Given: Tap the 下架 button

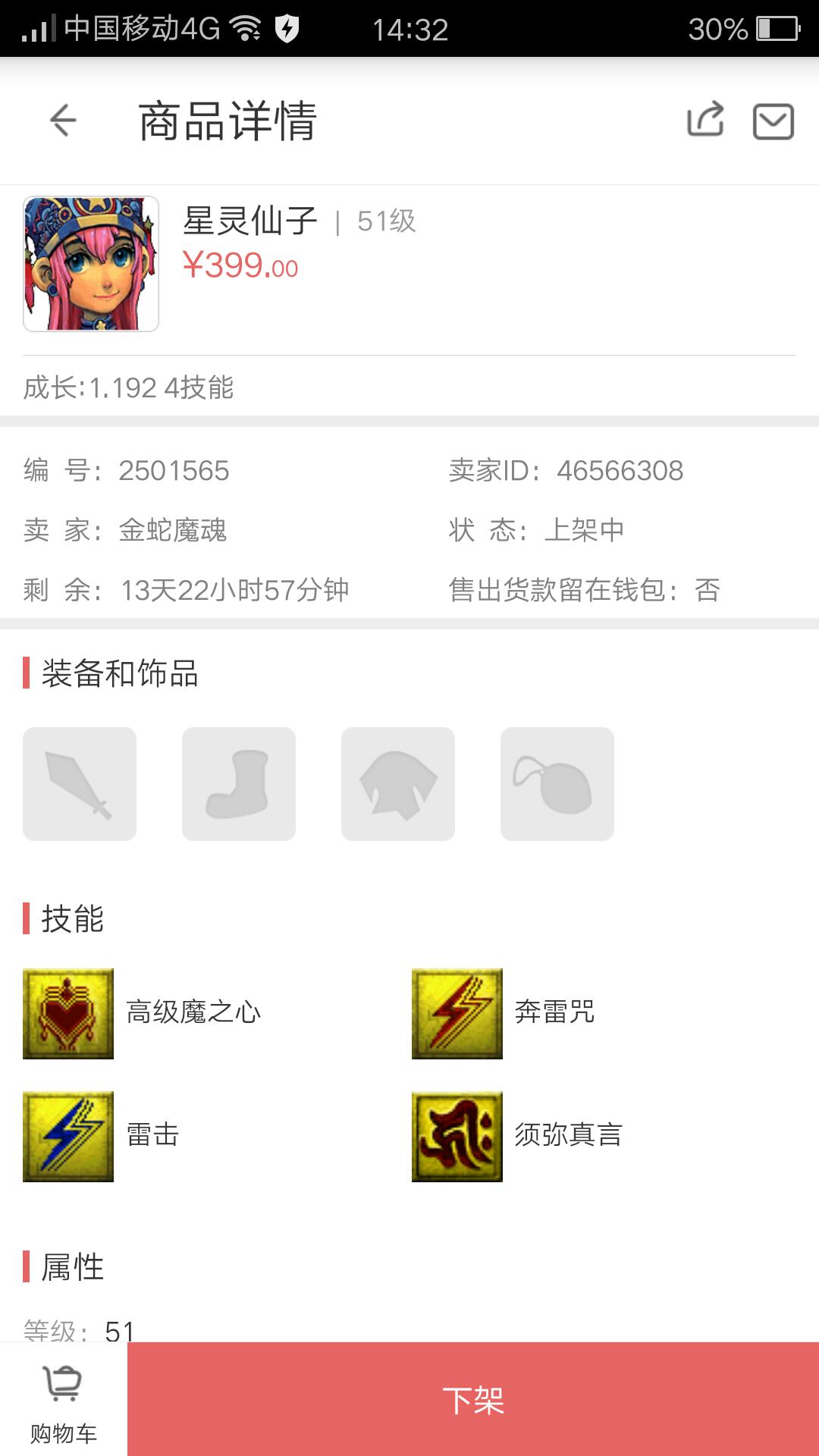Looking at the screenshot, I should pyautogui.click(x=472, y=1399).
